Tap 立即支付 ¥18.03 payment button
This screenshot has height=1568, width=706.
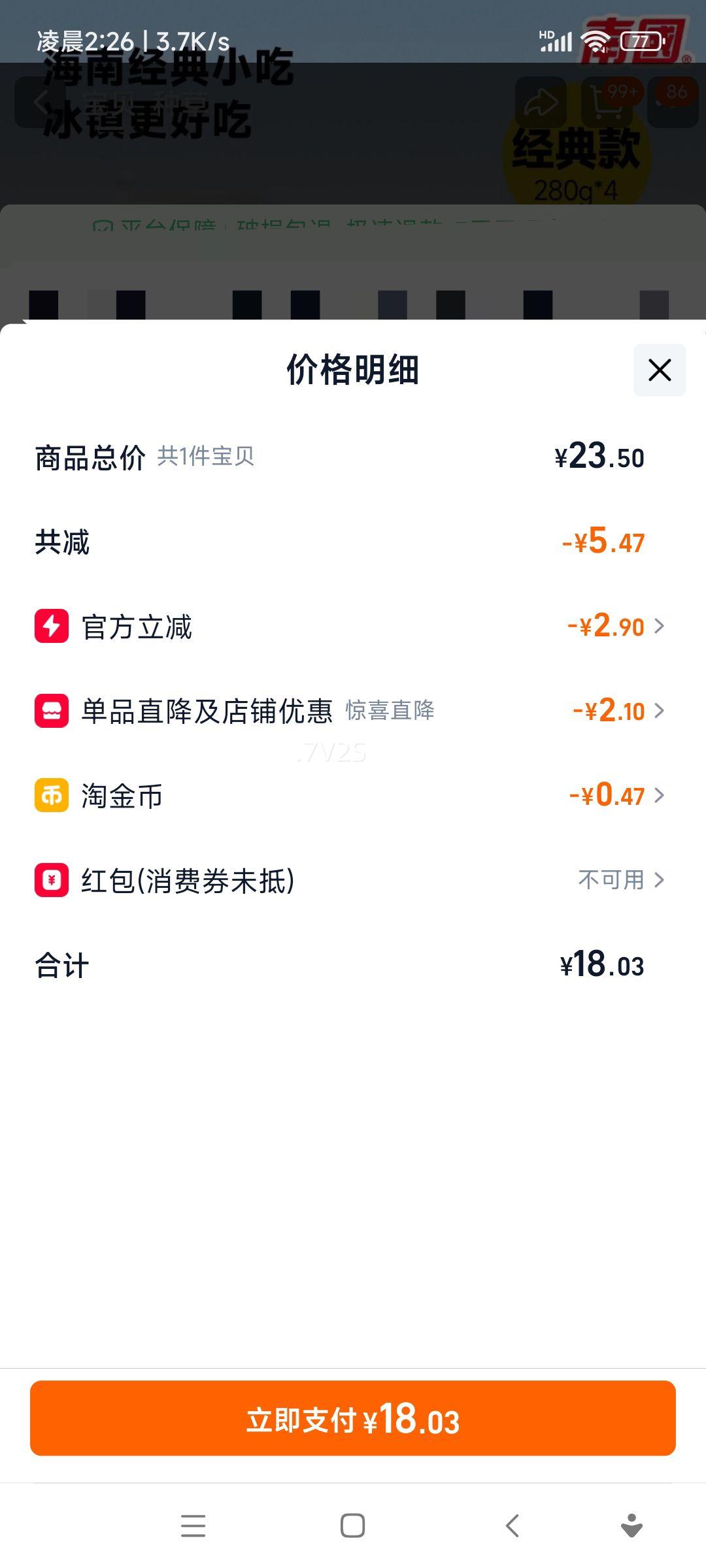pyautogui.click(x=353, y=1419)
